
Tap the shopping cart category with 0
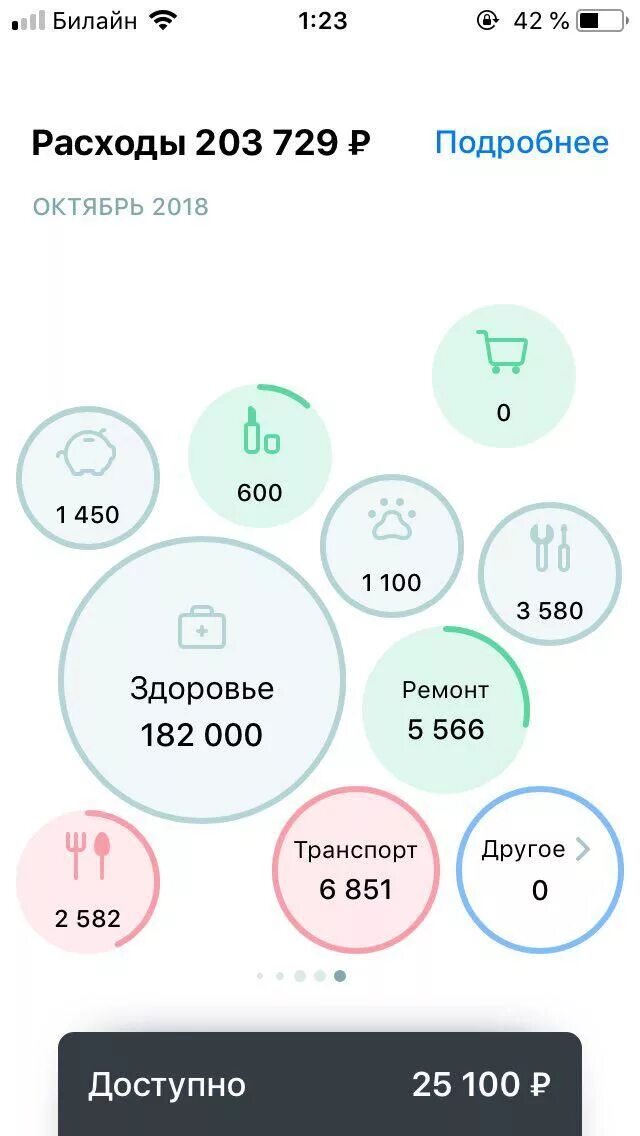click(504, 376)
